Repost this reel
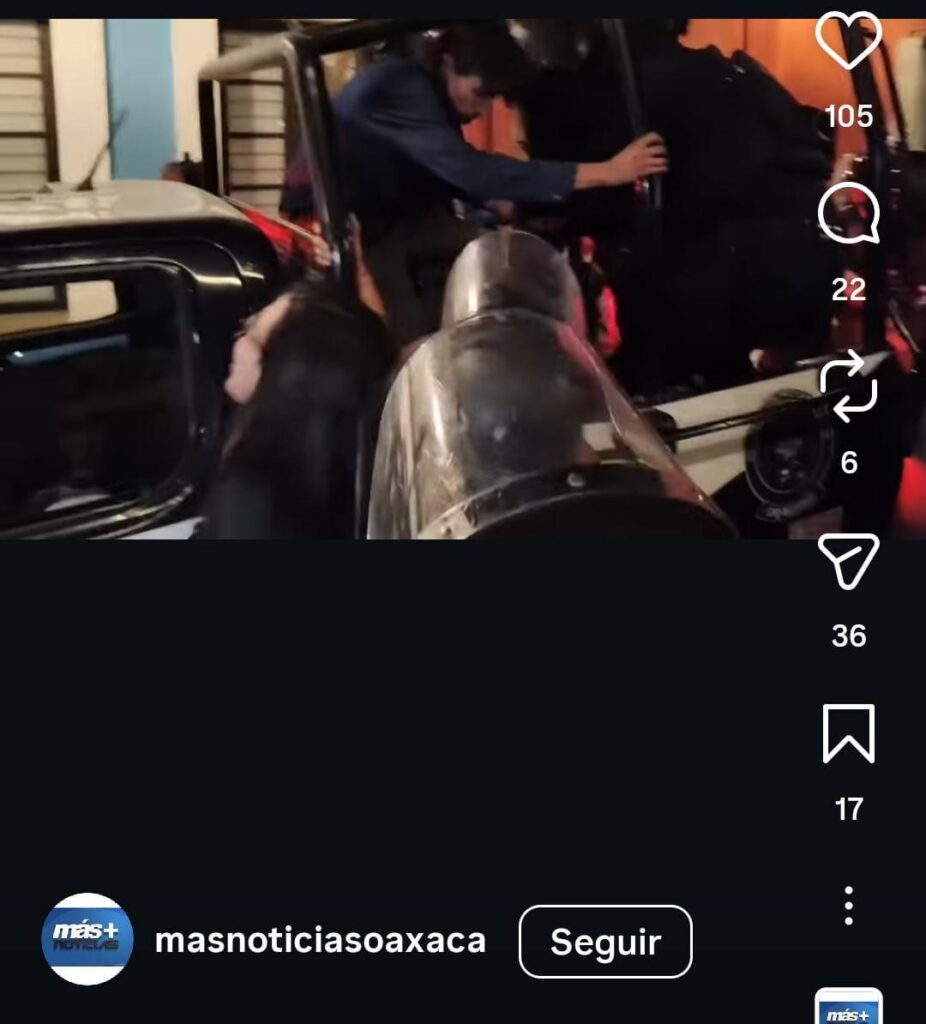Viewport: 926px width, 1024px height. [x=848, y=388]
